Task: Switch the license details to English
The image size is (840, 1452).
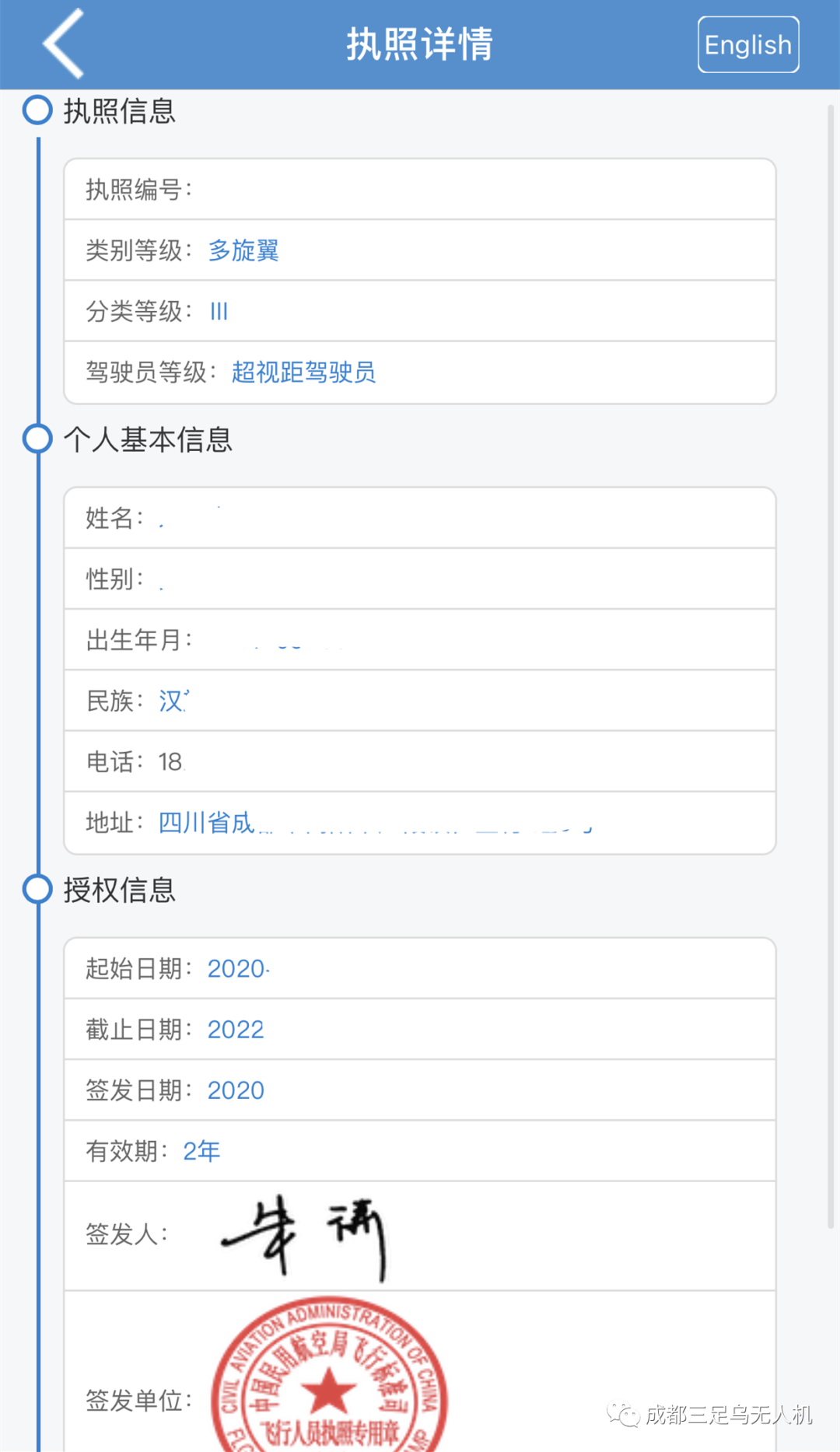Action: [x=748, y=44]
